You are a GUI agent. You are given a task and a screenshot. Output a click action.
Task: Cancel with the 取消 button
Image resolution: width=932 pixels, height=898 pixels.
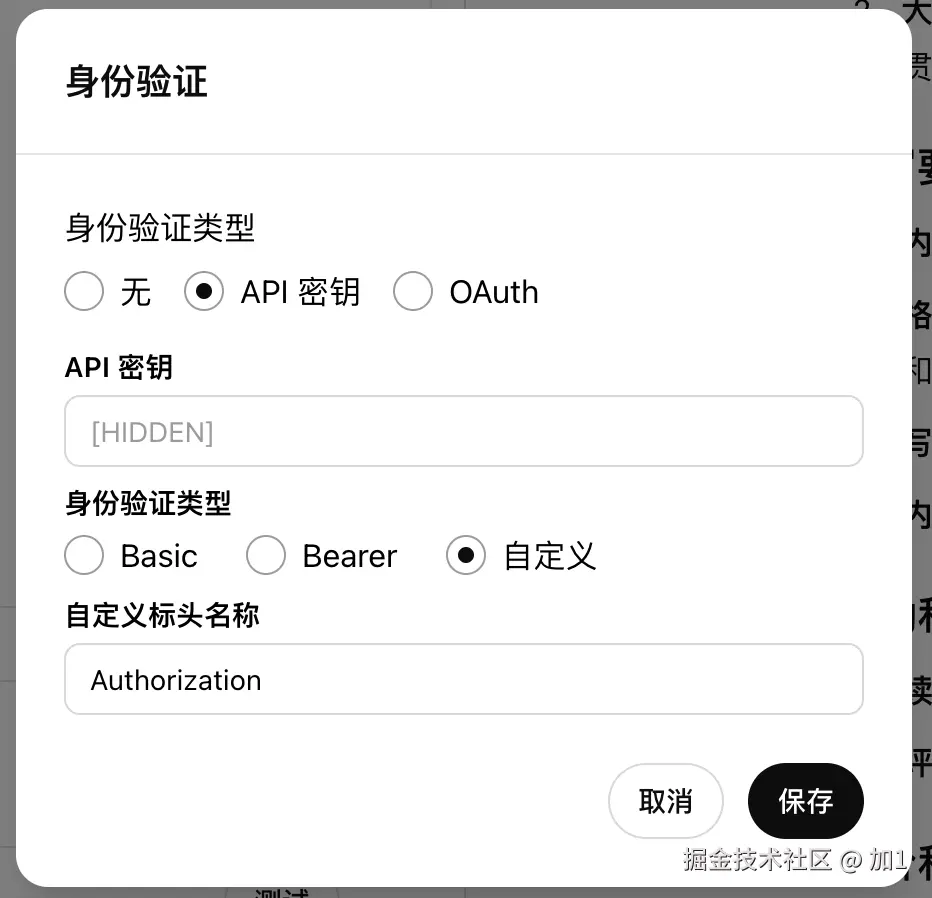coord(665,801)
